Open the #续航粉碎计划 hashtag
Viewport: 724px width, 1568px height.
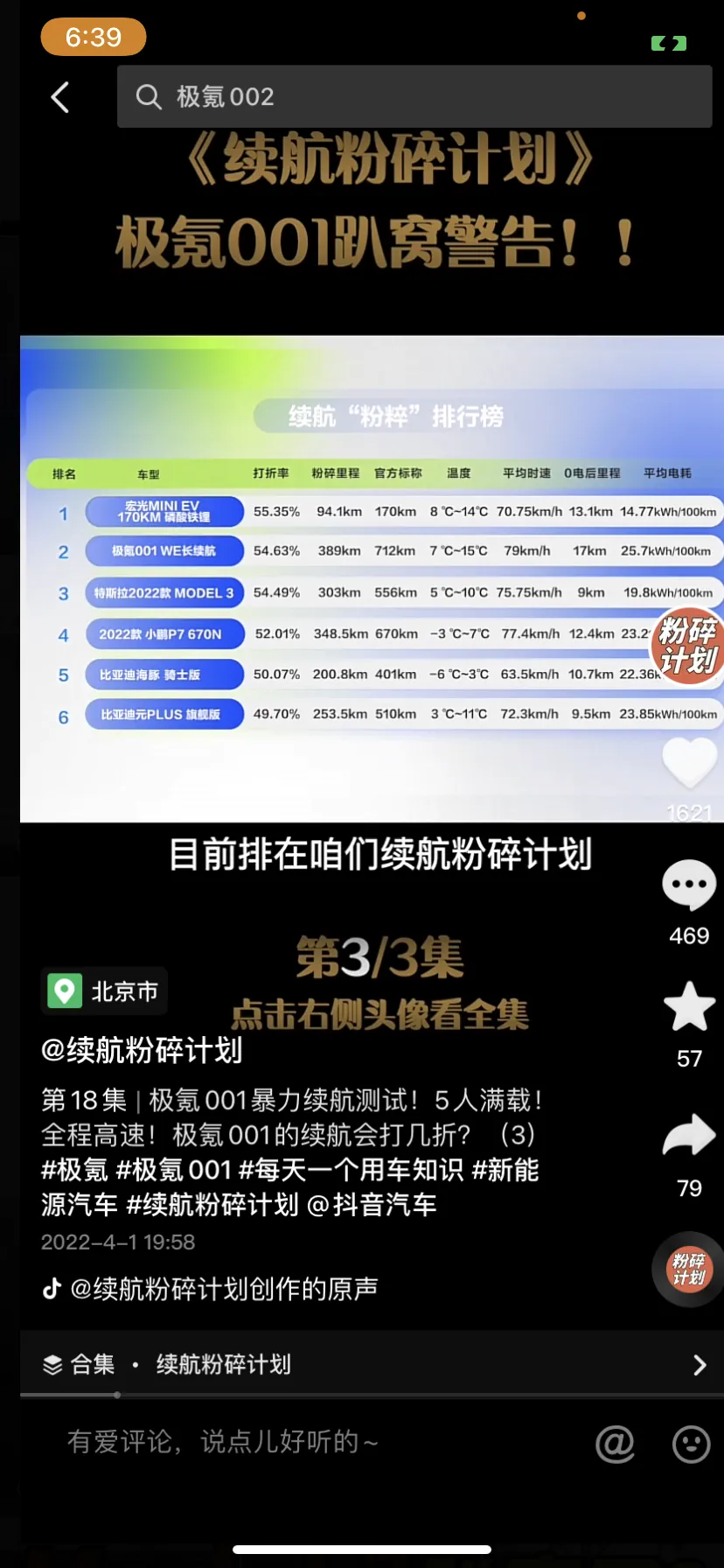pyautogui.click(x=212, y=1205)
